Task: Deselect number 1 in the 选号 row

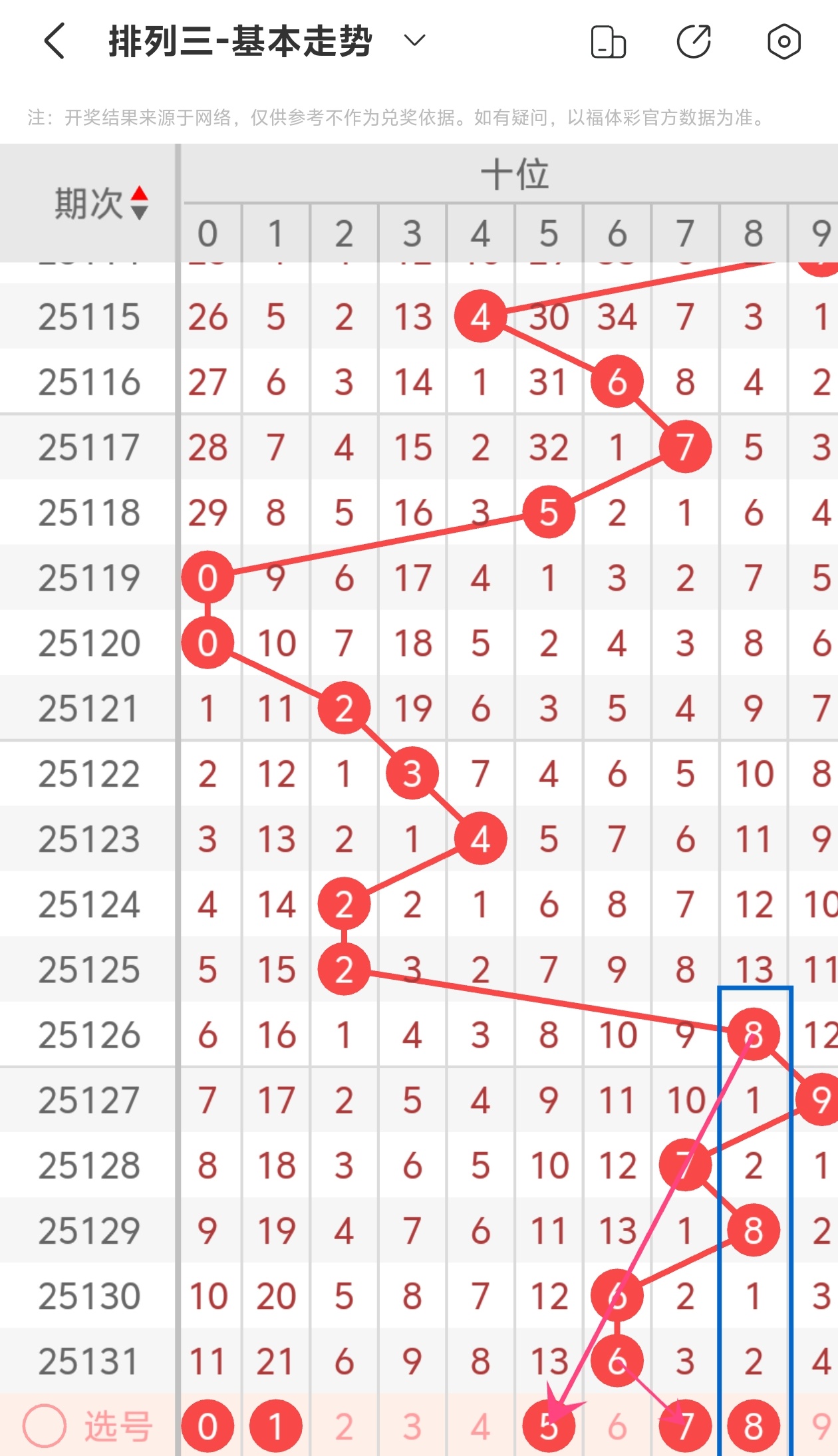Action: (275, 1426)
